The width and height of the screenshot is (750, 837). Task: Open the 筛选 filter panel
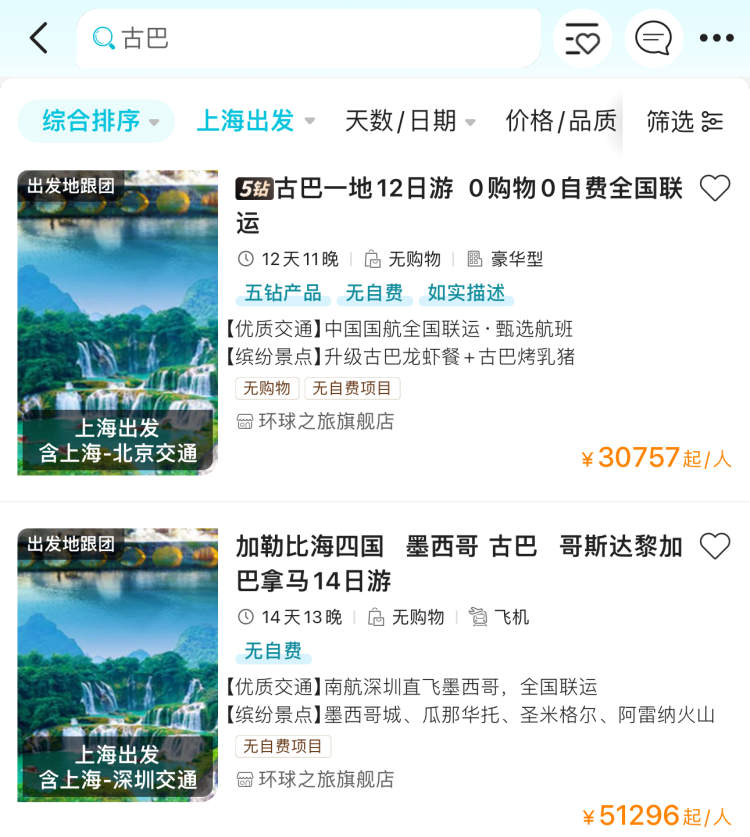point(684,121)
